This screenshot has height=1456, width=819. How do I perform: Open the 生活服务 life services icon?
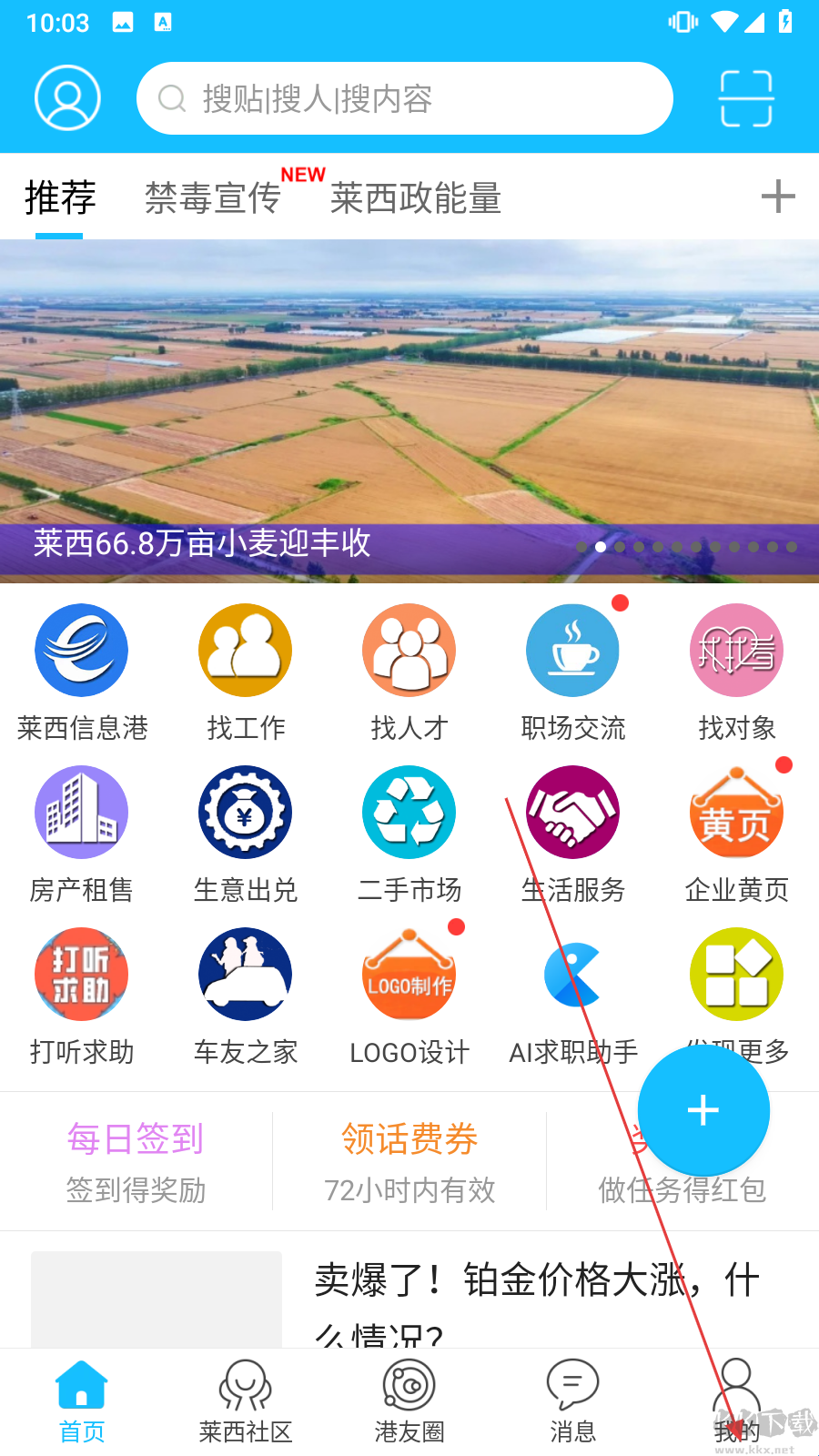coord(572,812)
